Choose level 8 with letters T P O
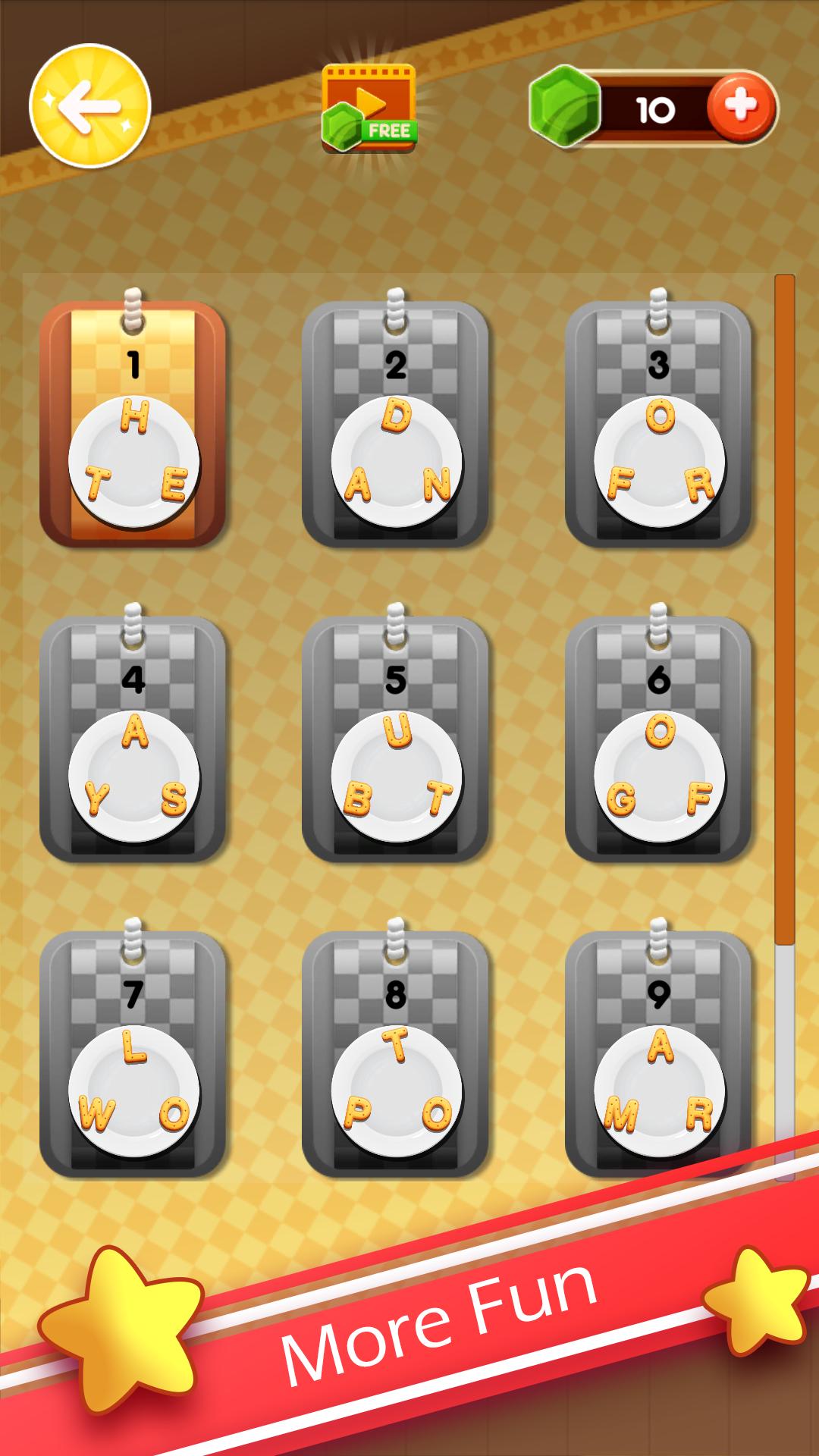This screenshot has height=1456, width=819. (395, 1054)
